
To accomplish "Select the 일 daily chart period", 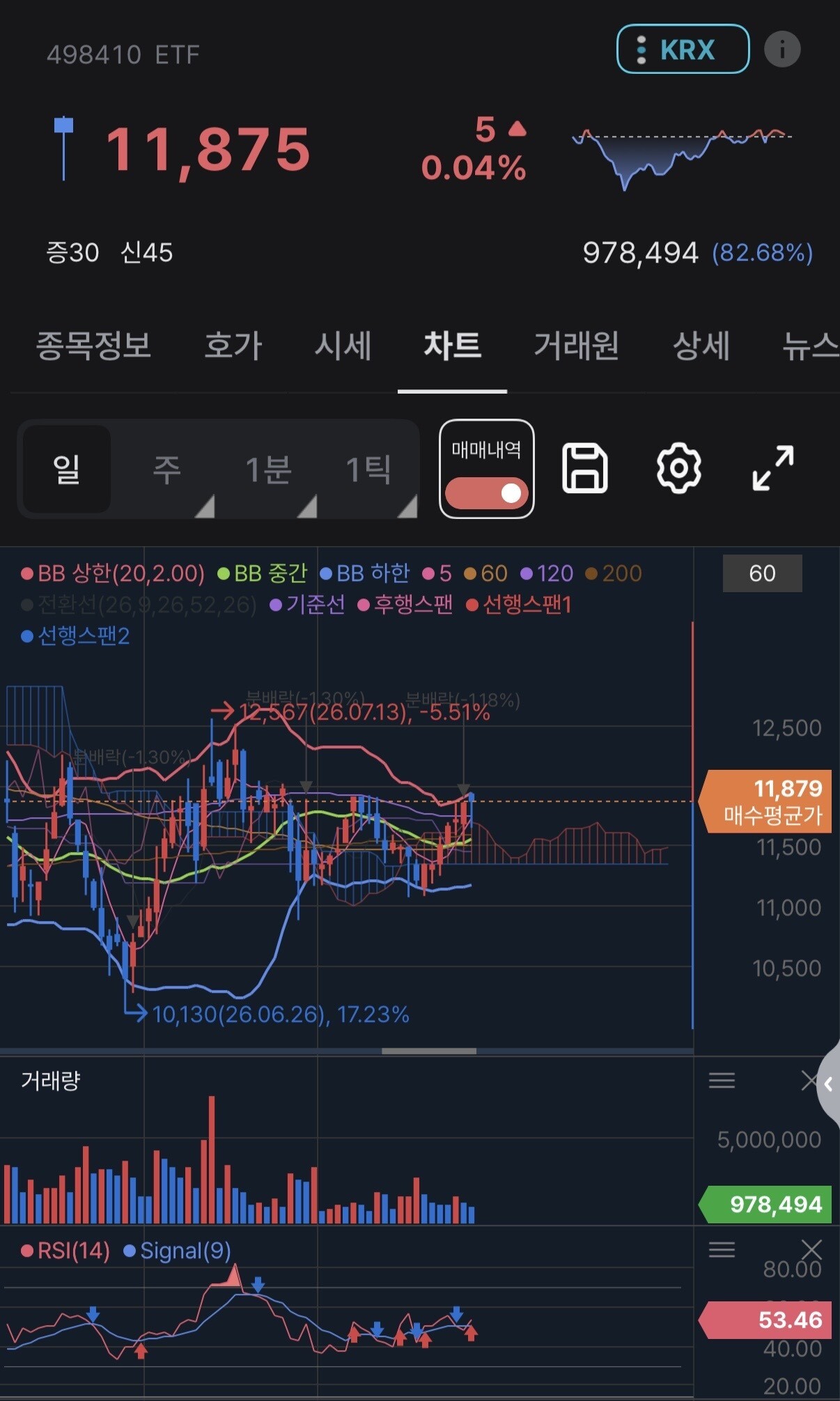I will [67, 469].
